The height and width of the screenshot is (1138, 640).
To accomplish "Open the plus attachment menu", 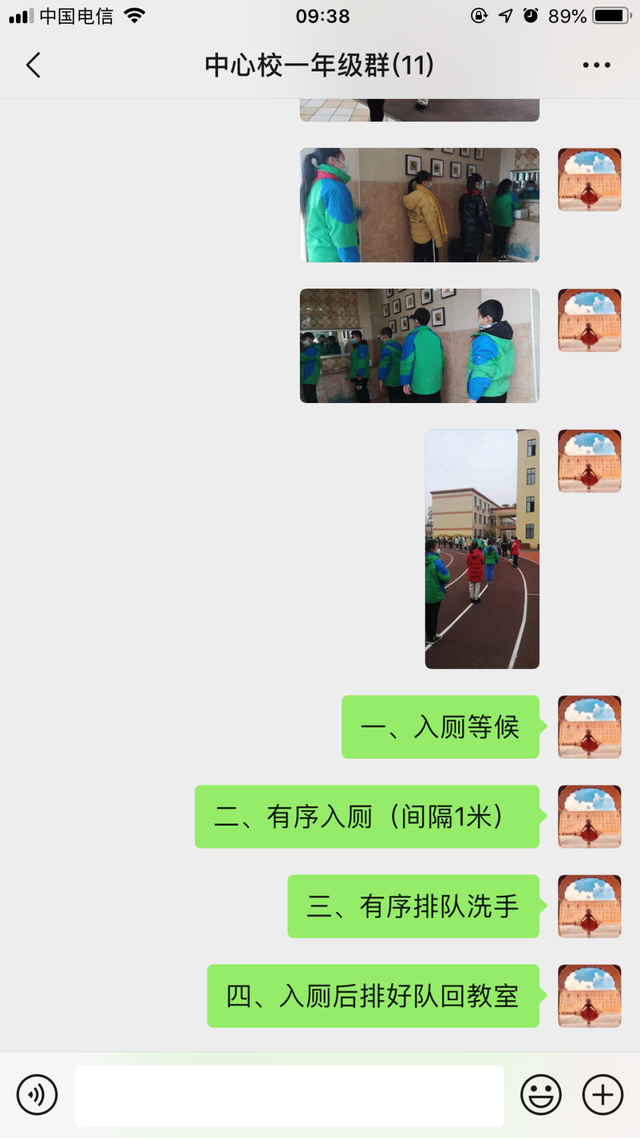I will click(603, 1094).
